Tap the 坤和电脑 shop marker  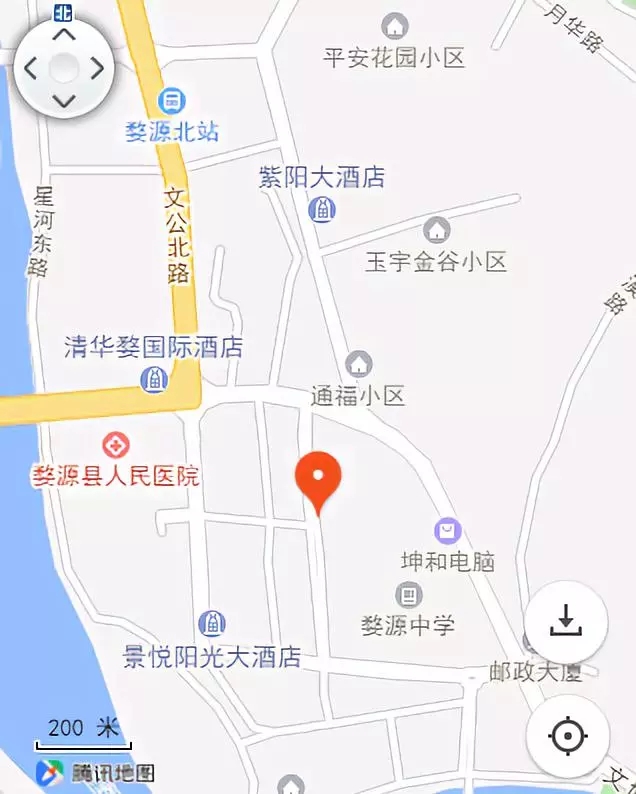click(447, 531)
